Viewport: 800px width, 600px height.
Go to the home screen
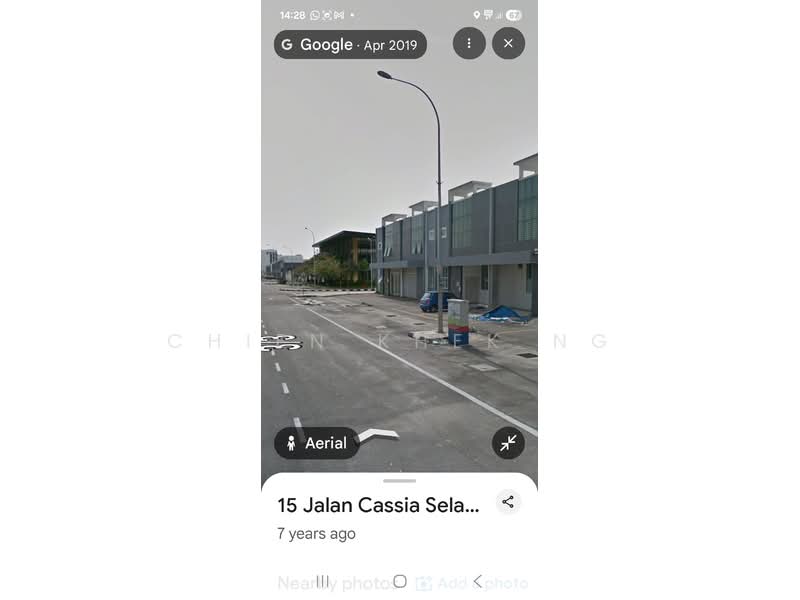399,581
